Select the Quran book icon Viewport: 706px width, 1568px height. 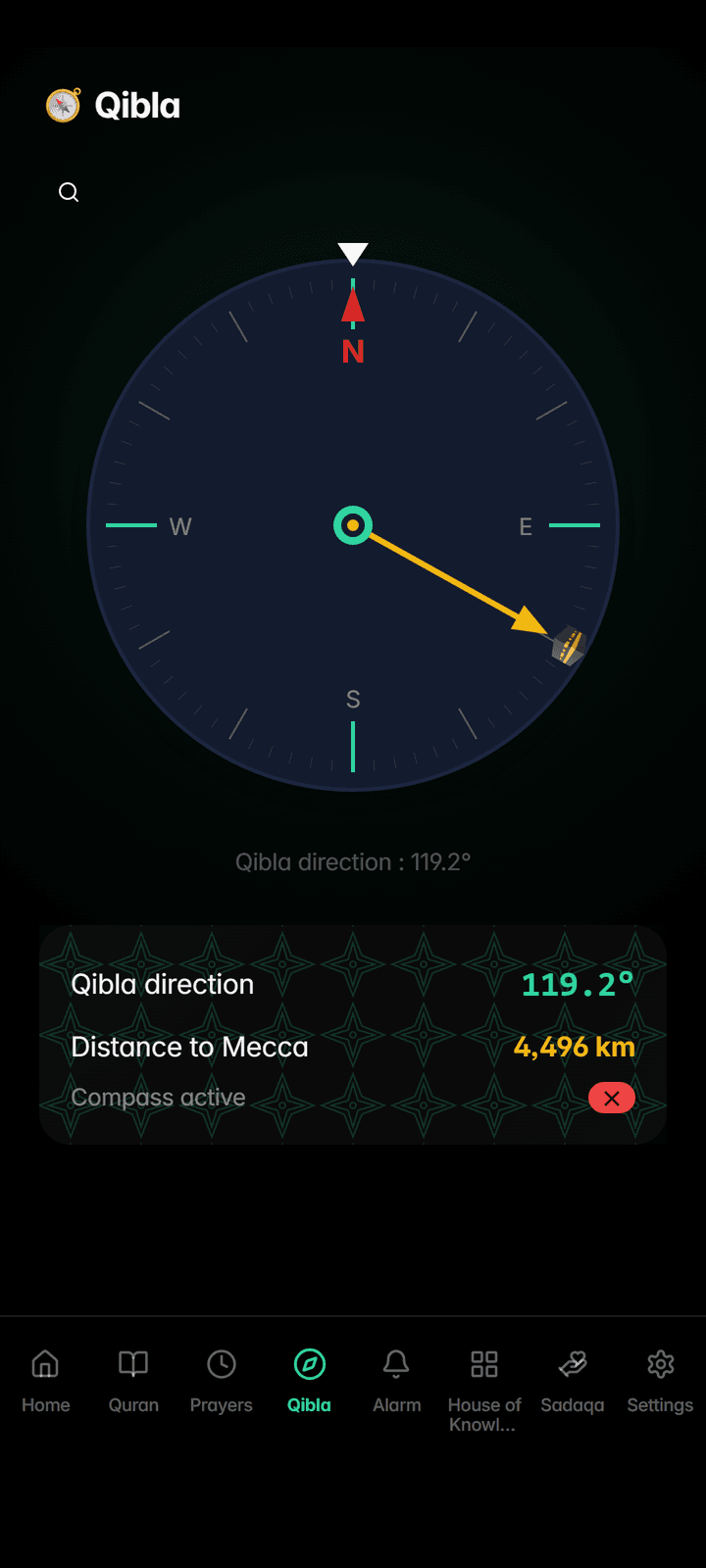pos(132,1363)
